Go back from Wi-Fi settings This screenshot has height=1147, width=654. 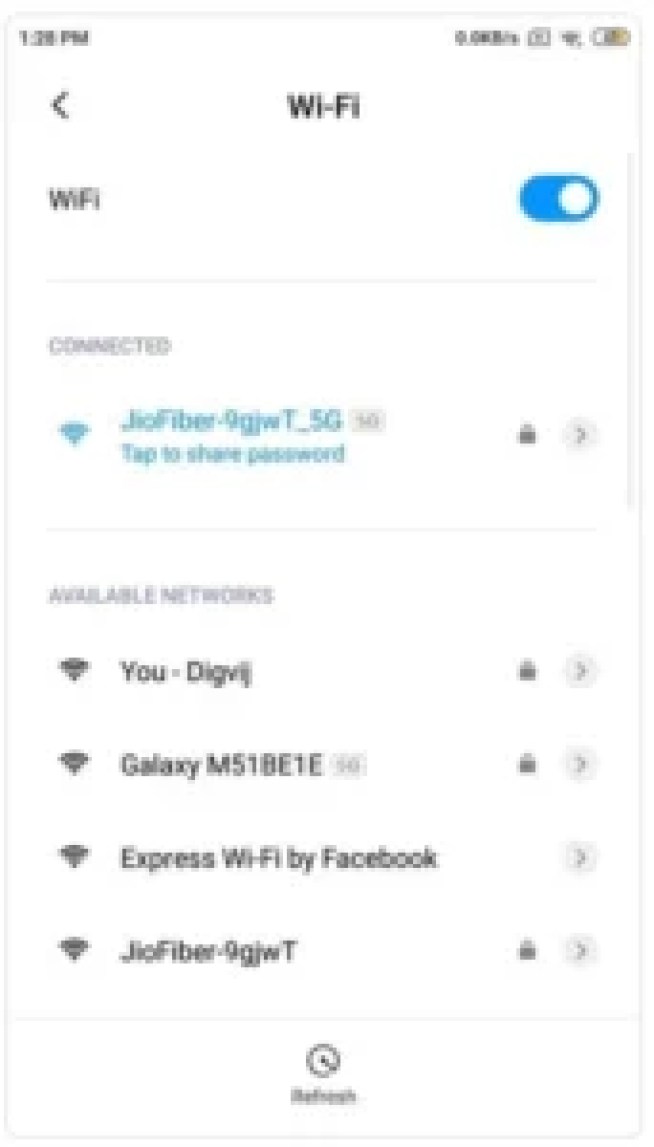pyautogui.click(x=61, y=105)
